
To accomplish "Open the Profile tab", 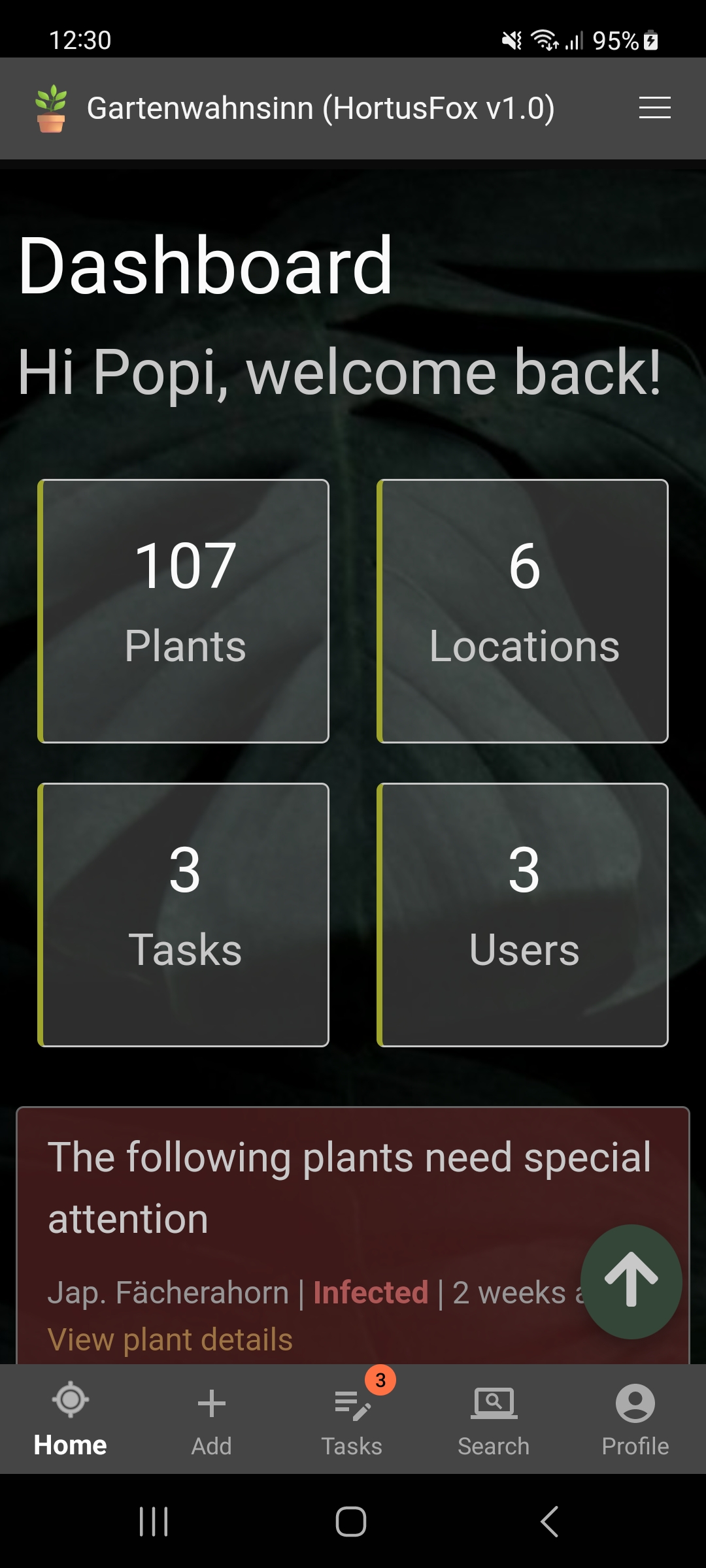I will [635, 1419].
